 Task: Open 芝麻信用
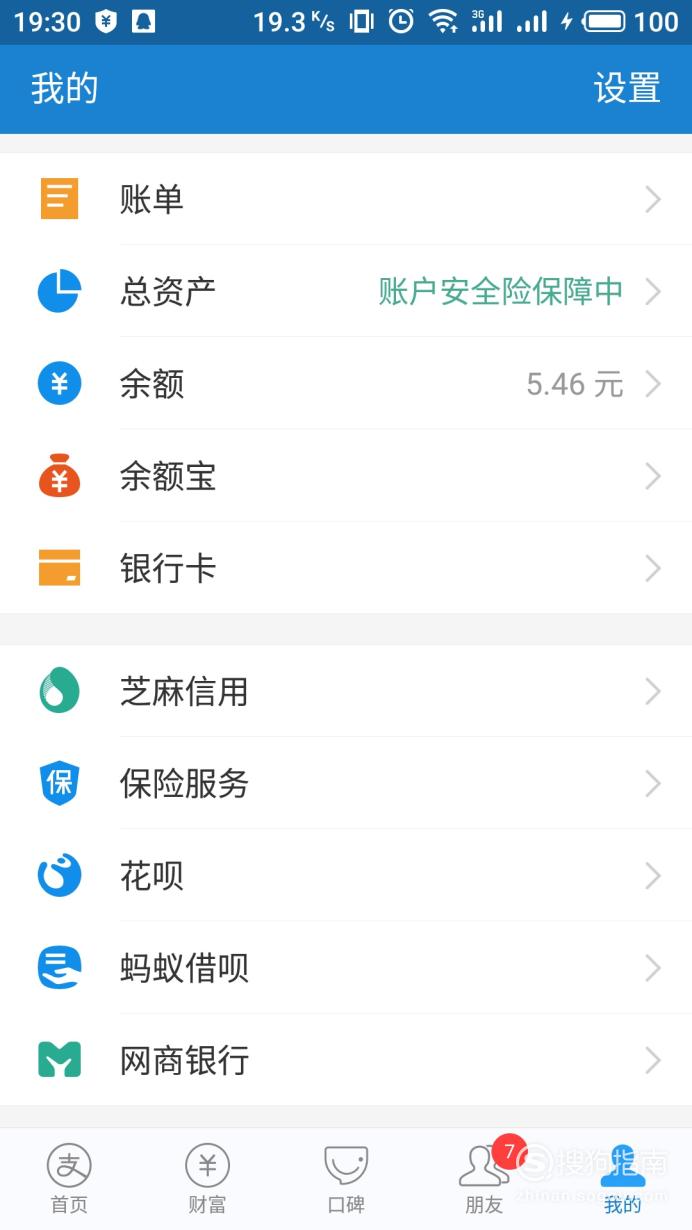click(x=346, y=691)
